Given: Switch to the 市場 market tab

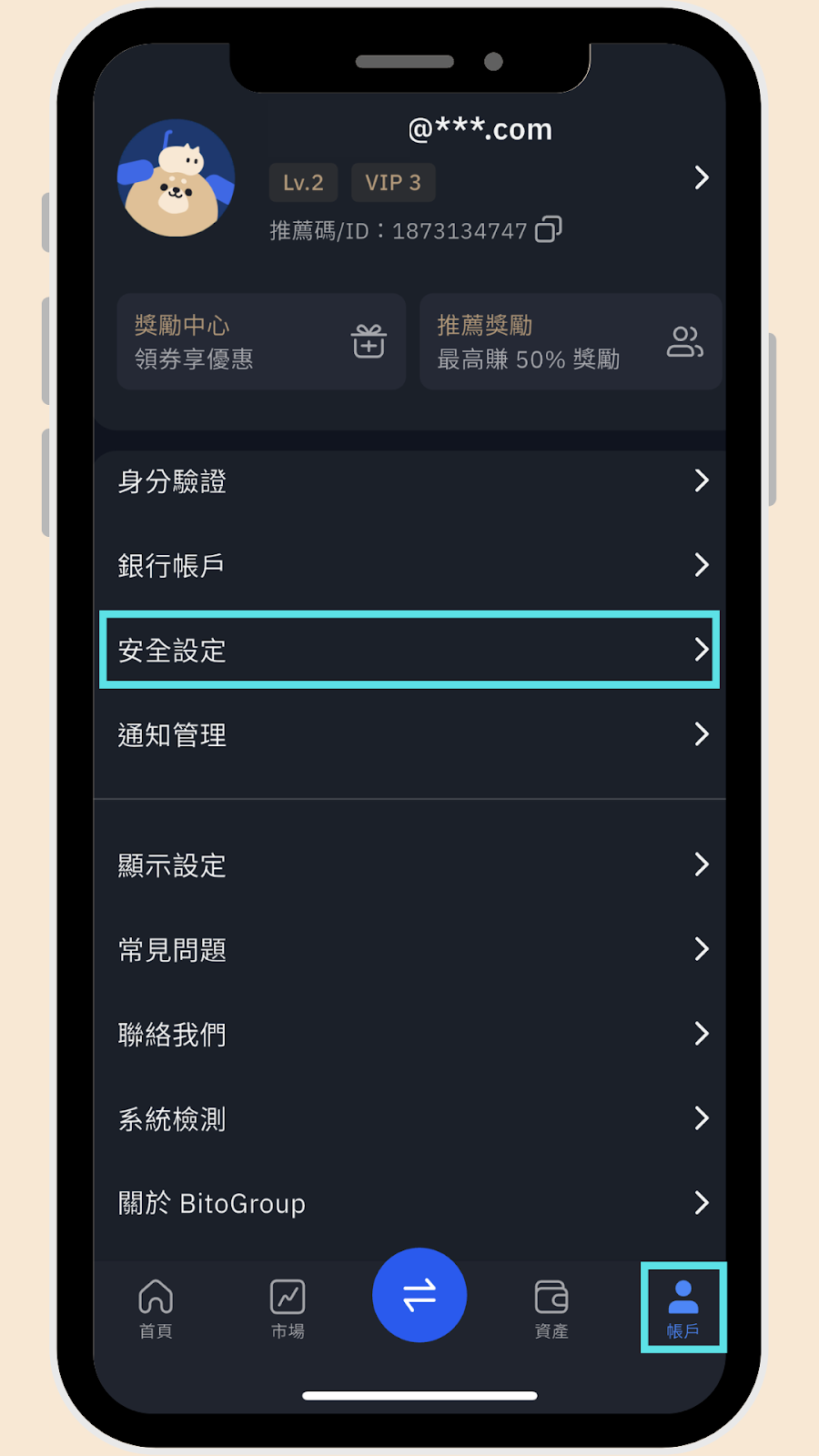Looking at the screenshot, I should [x=288, y=1309].
